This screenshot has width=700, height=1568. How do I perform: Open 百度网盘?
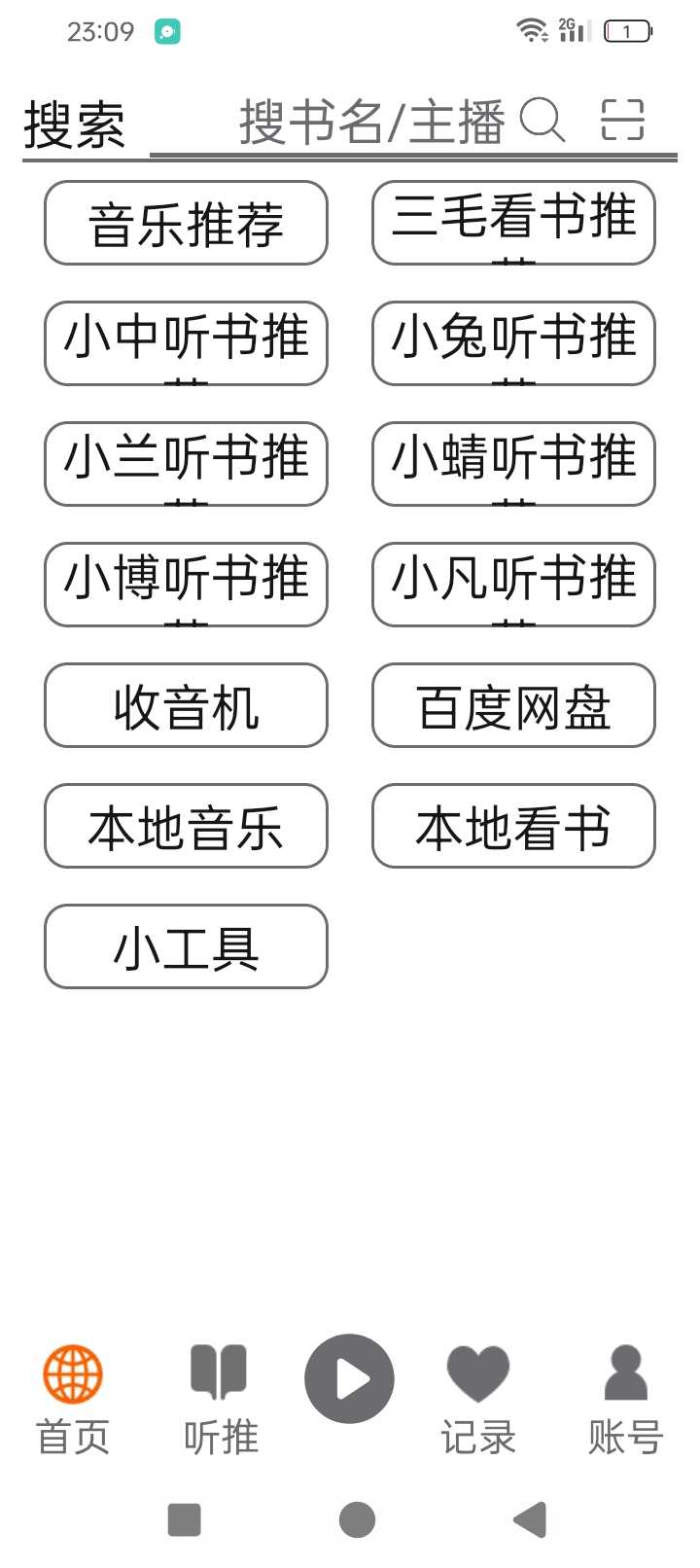[x=513, y=705]
